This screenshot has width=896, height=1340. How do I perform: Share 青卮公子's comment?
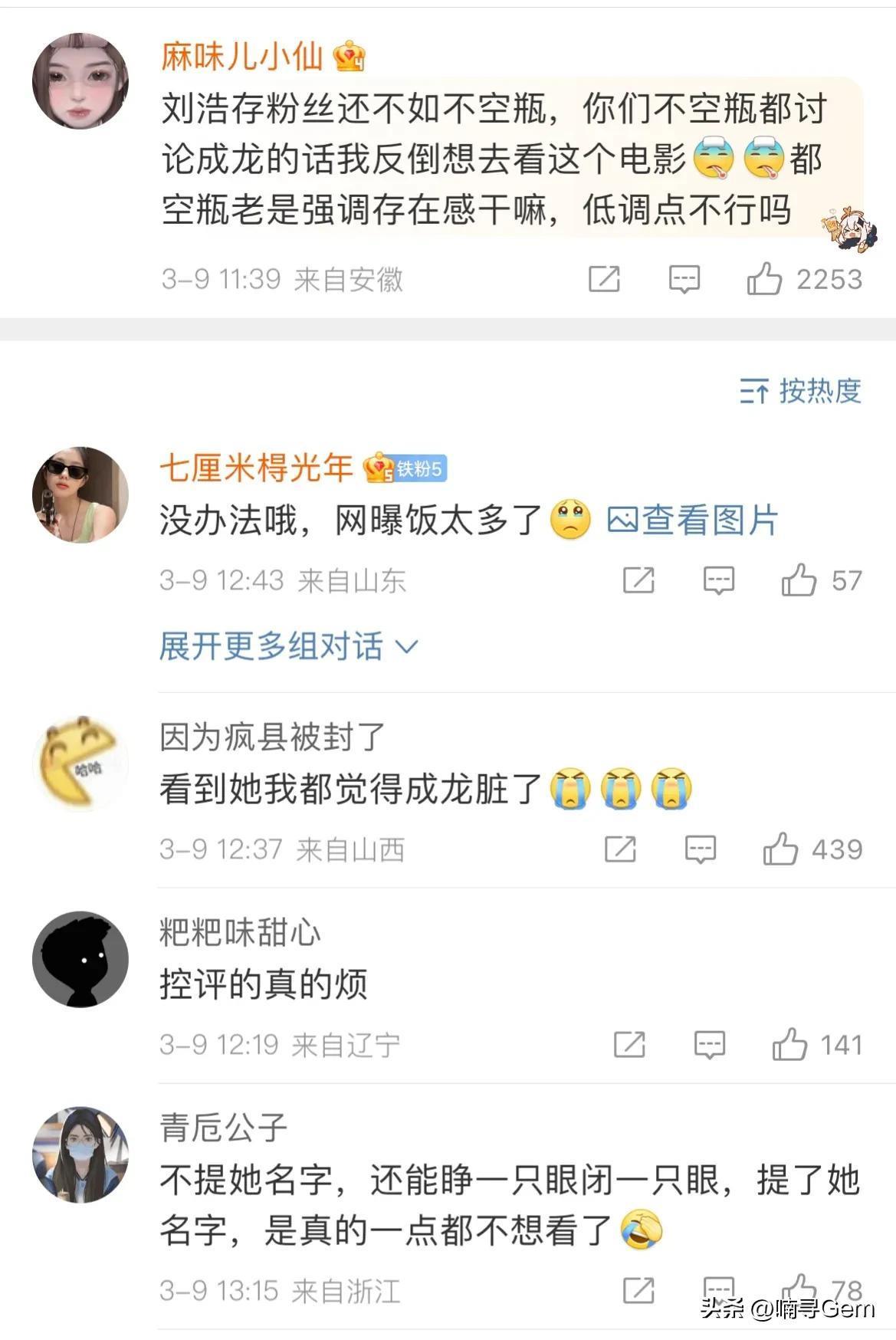(638, 1290)
